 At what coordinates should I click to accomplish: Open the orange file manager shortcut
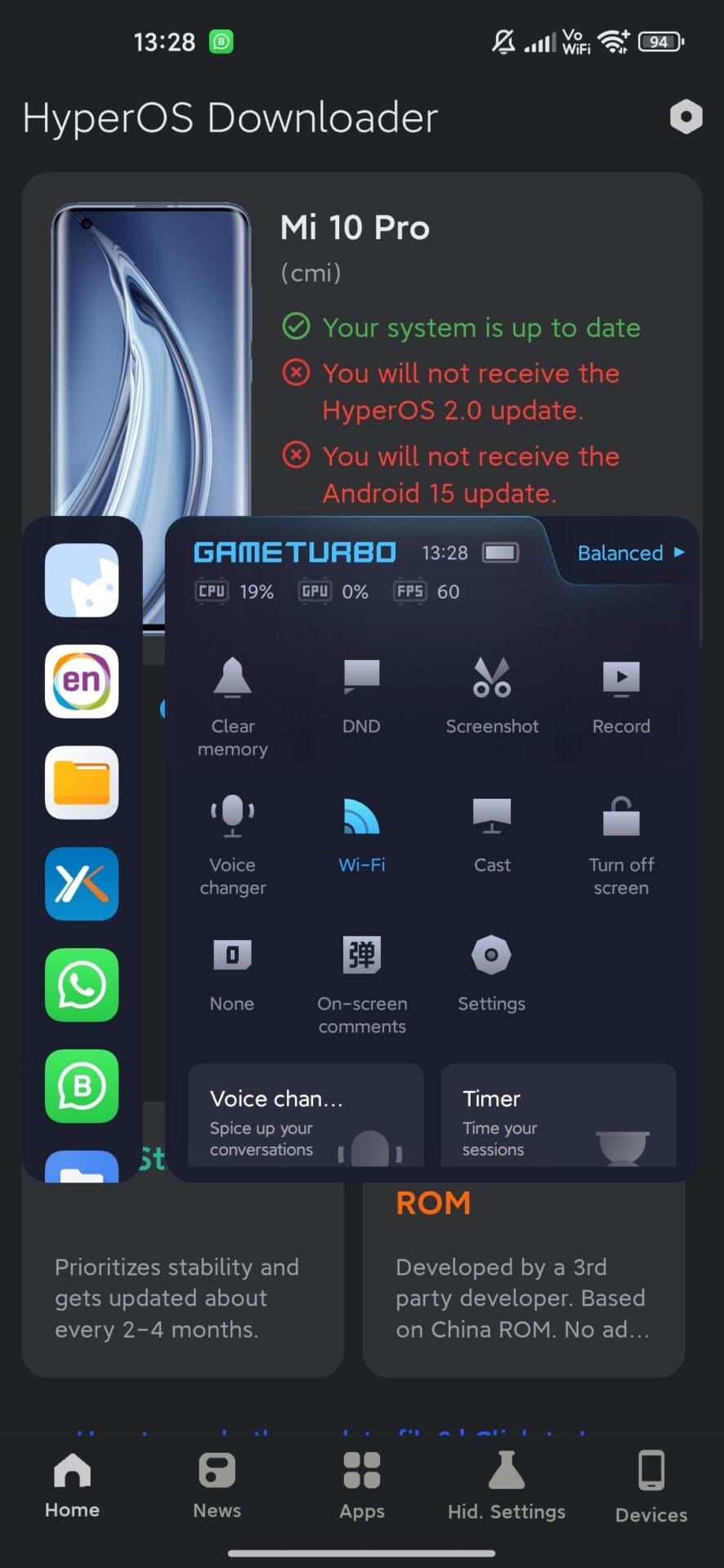pos(82,782)
